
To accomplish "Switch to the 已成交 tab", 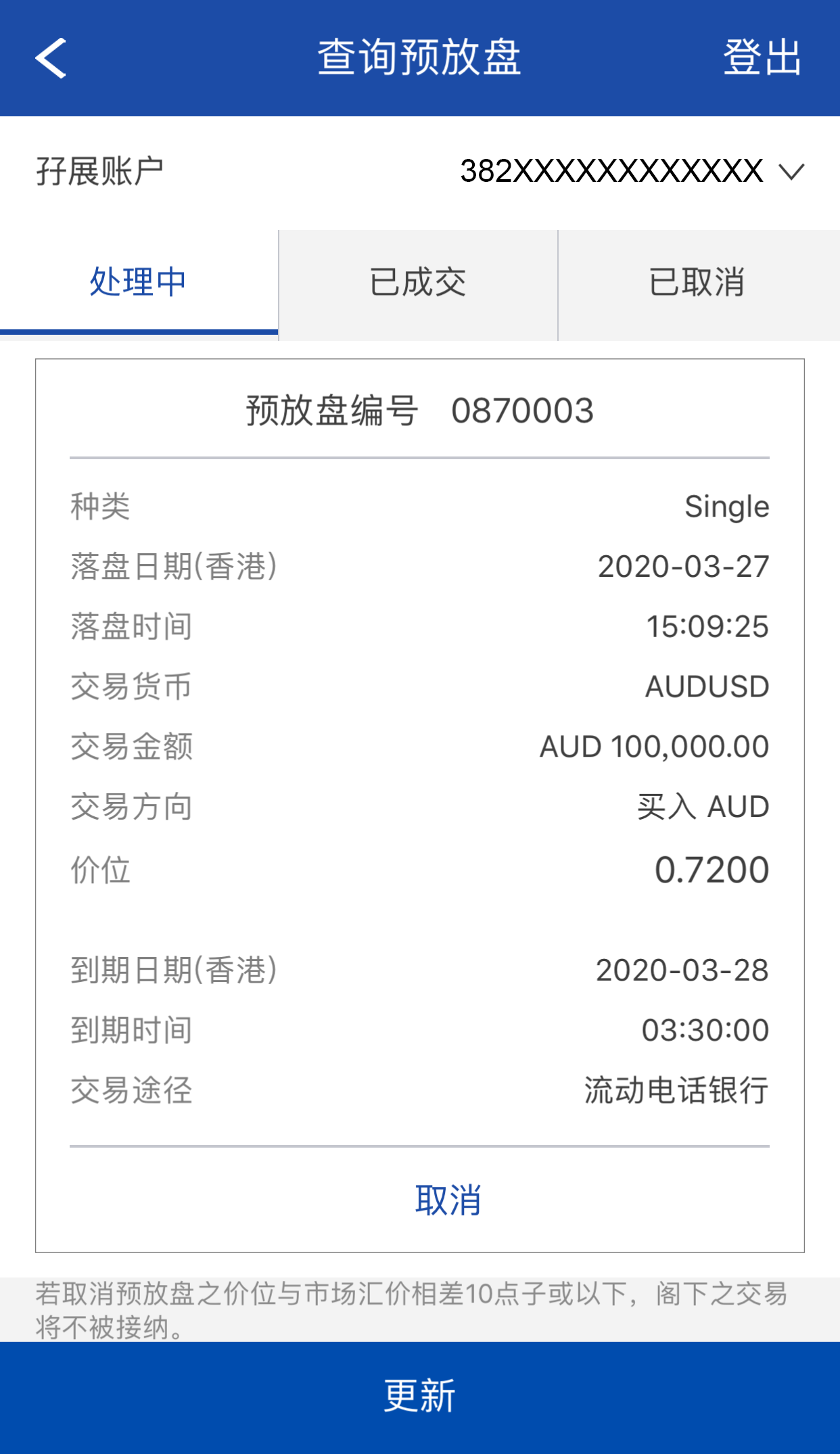I will tap(418, 283).
